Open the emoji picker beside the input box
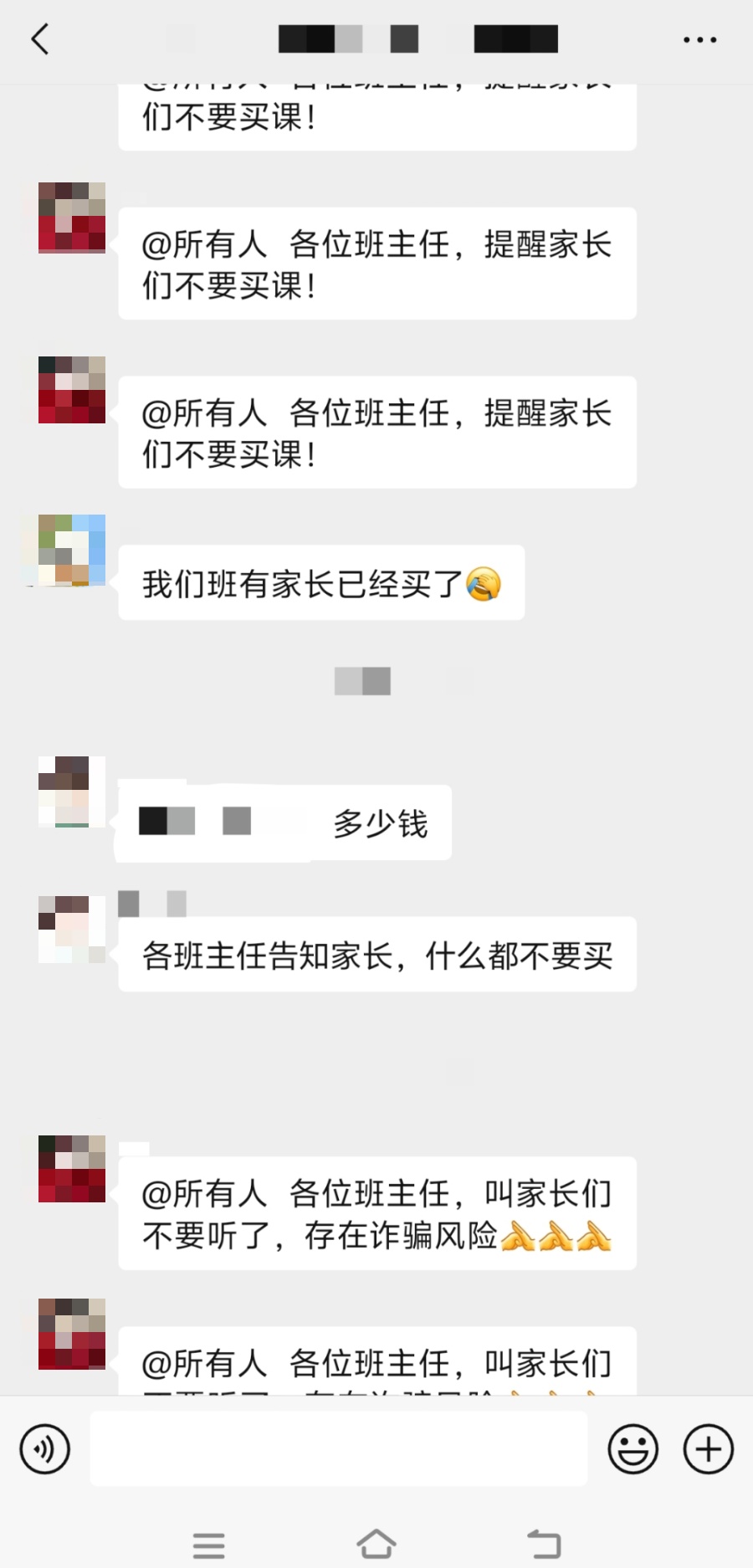Image resolution: width=753 pixels, height=1568 pixels. tap(633, 1448)
